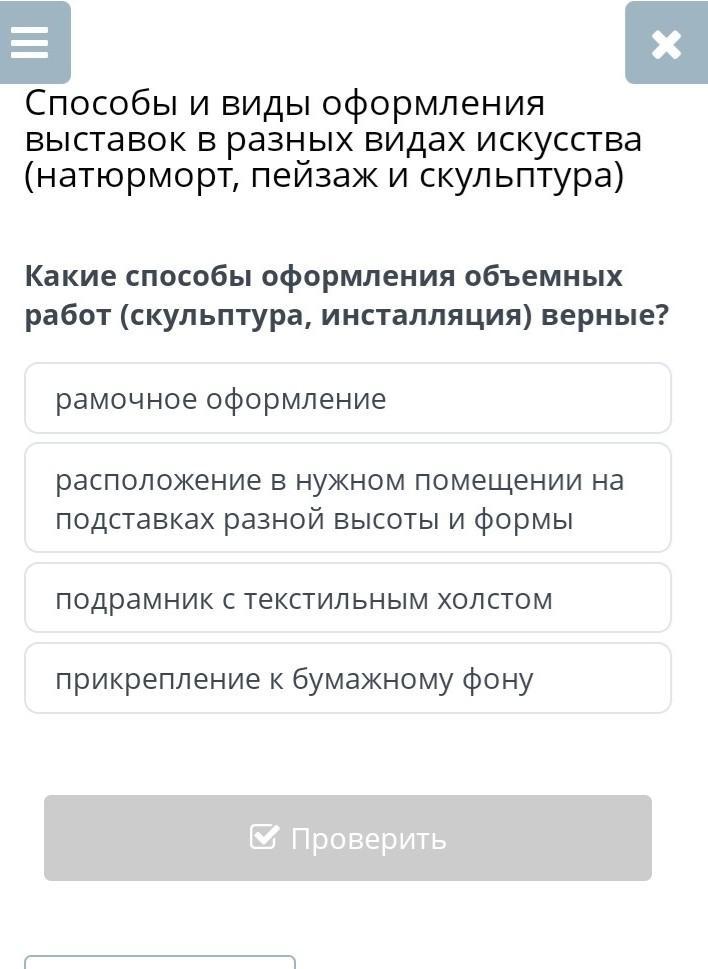
Task: Choose "расположение в нужном помещении на подставках" option
Action: tap(347, 499)
